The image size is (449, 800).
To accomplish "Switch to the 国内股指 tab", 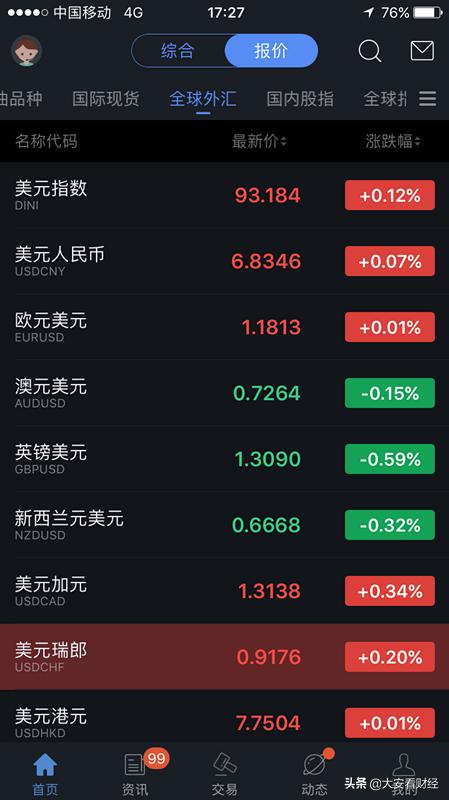I will click(x=300, y=98).
